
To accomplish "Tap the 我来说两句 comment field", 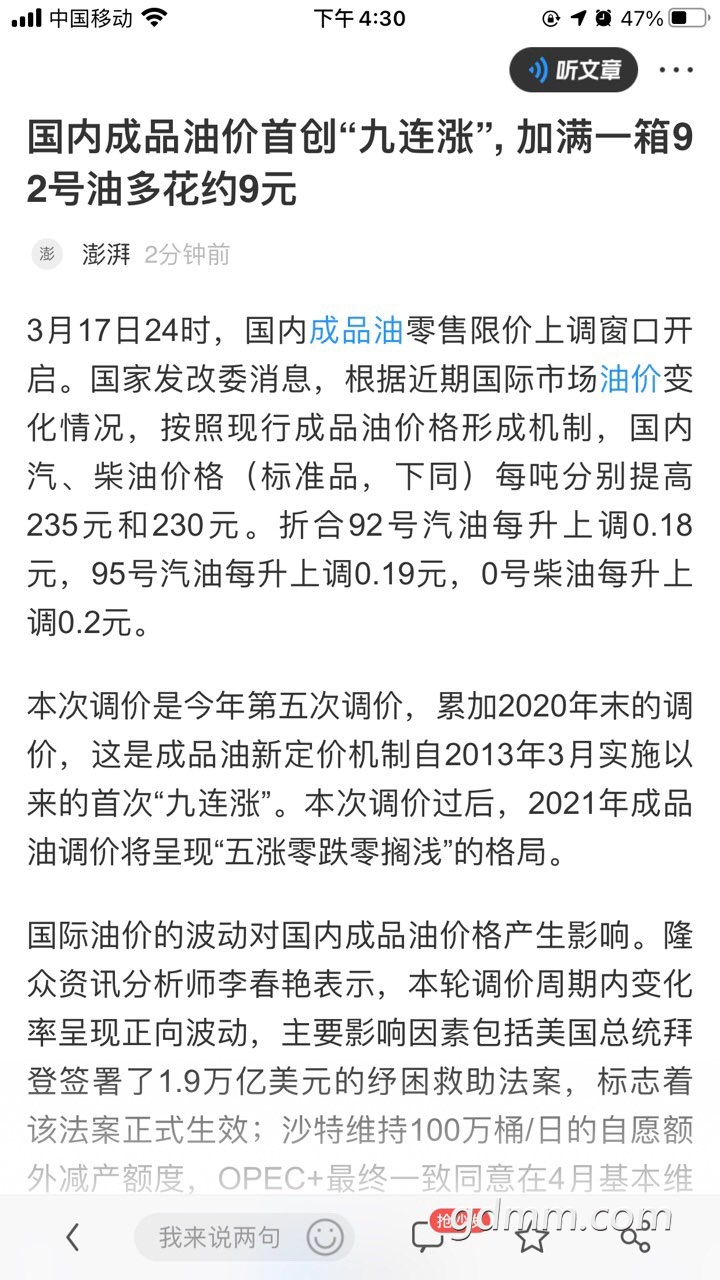I will 220,1238.
